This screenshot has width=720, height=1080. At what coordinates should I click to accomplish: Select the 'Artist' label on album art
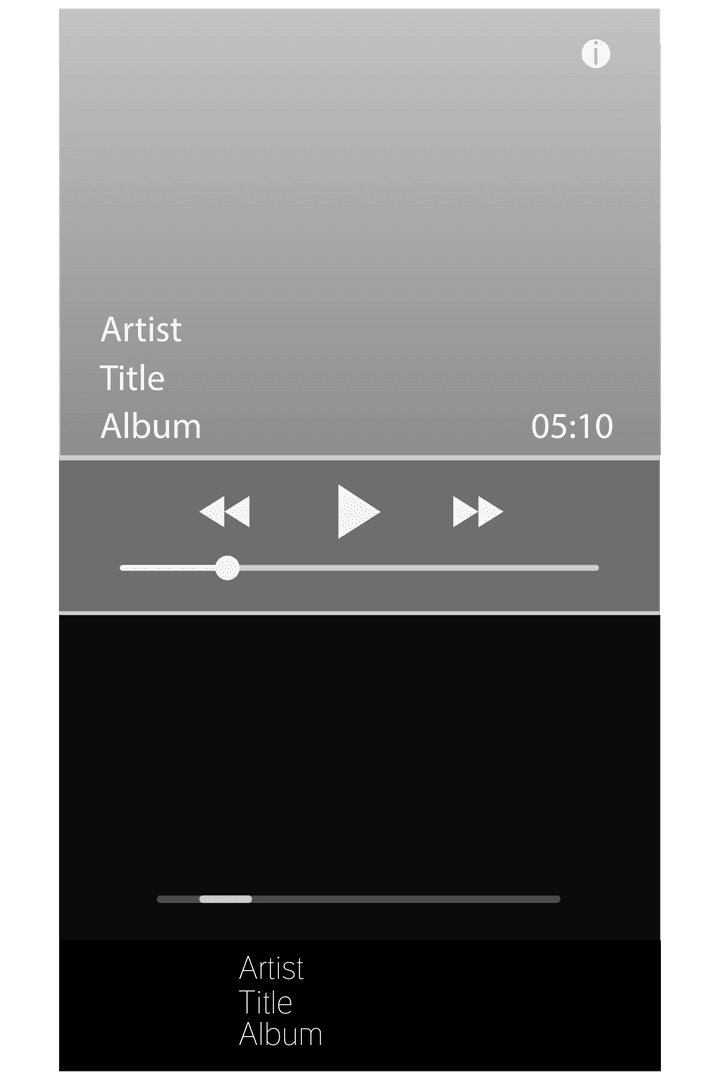(x=141, y=330)
